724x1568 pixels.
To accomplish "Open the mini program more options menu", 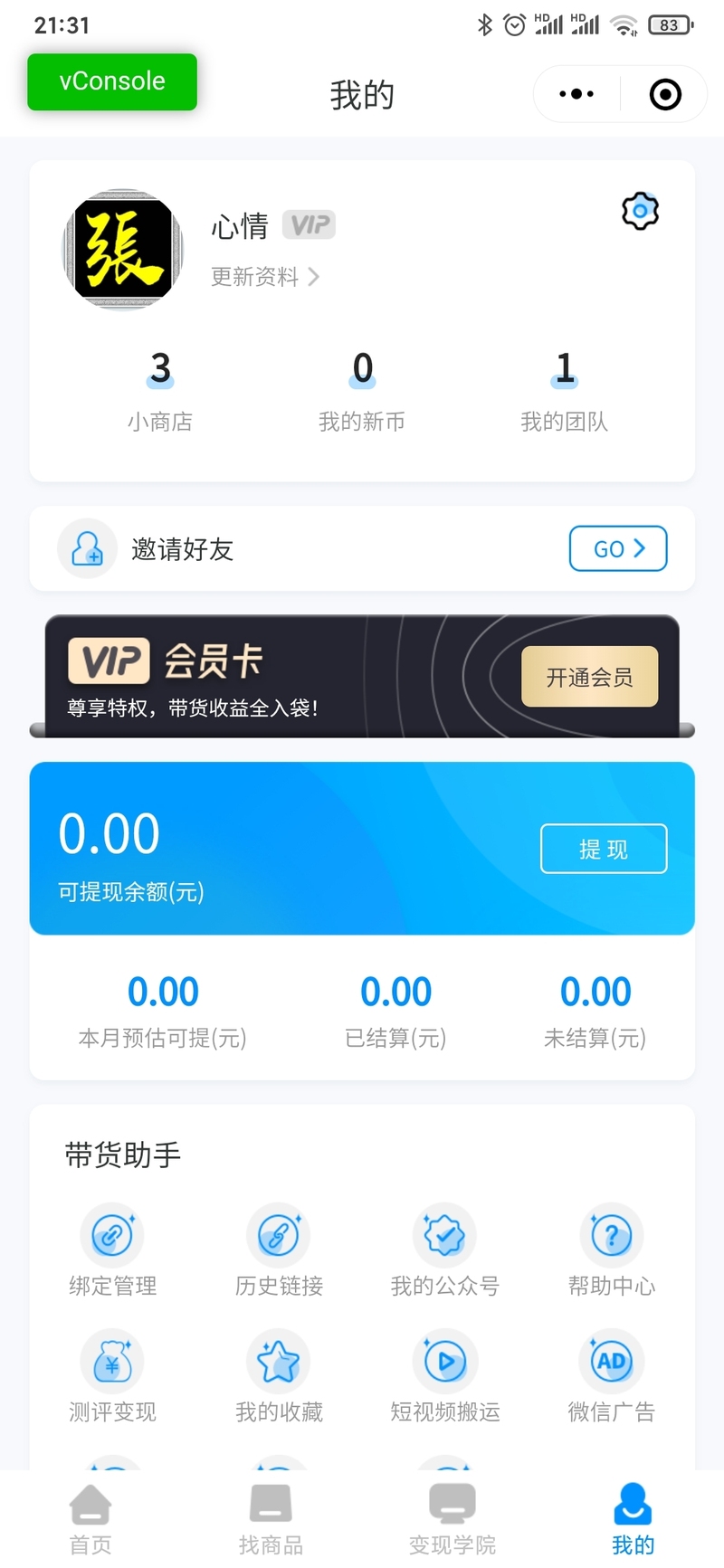I will [x=576, y=94].
